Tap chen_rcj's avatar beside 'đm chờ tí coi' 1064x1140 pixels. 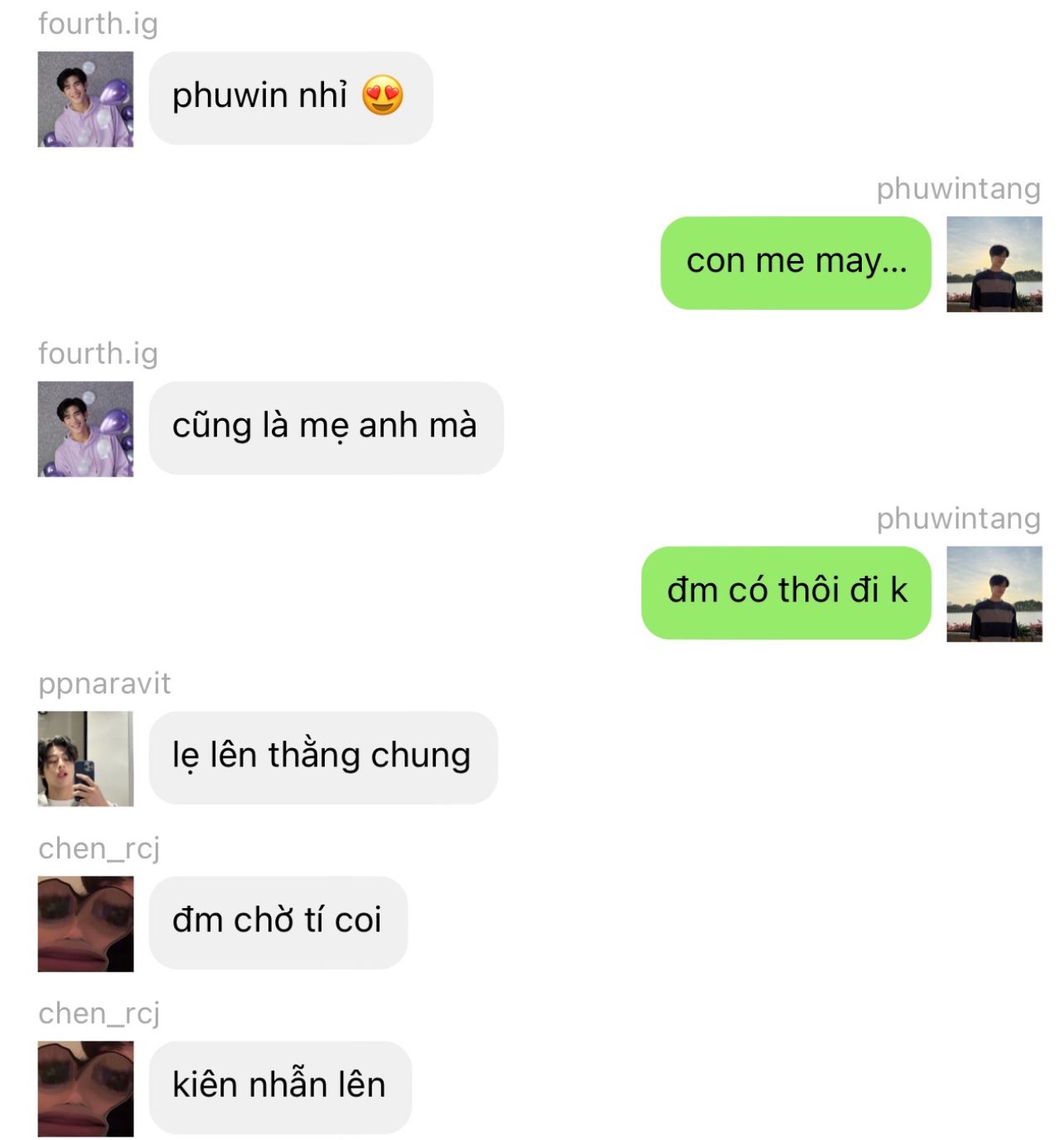click(x=85, y=924)
